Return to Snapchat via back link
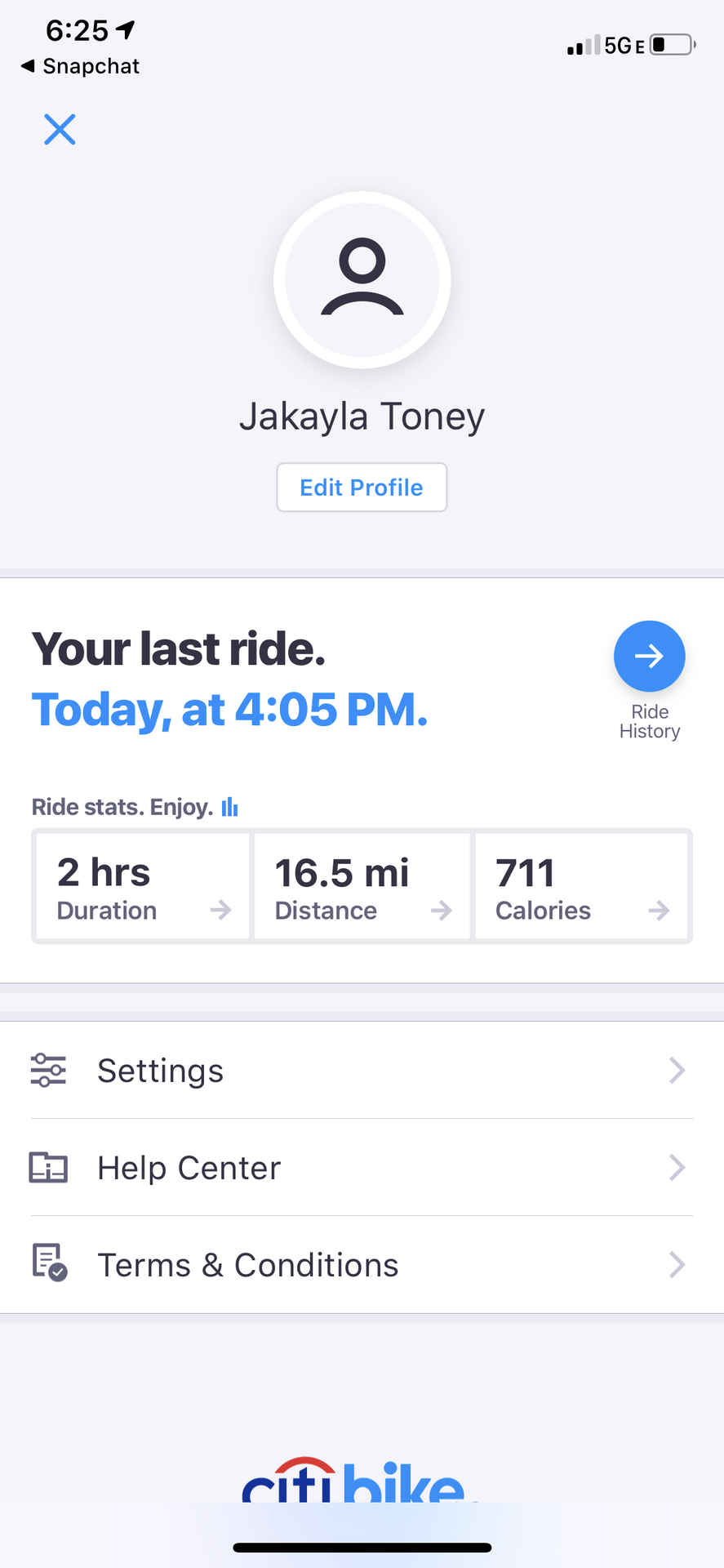Image resolution: width=724 pixels, height=1568 pixels. [80, 66]
